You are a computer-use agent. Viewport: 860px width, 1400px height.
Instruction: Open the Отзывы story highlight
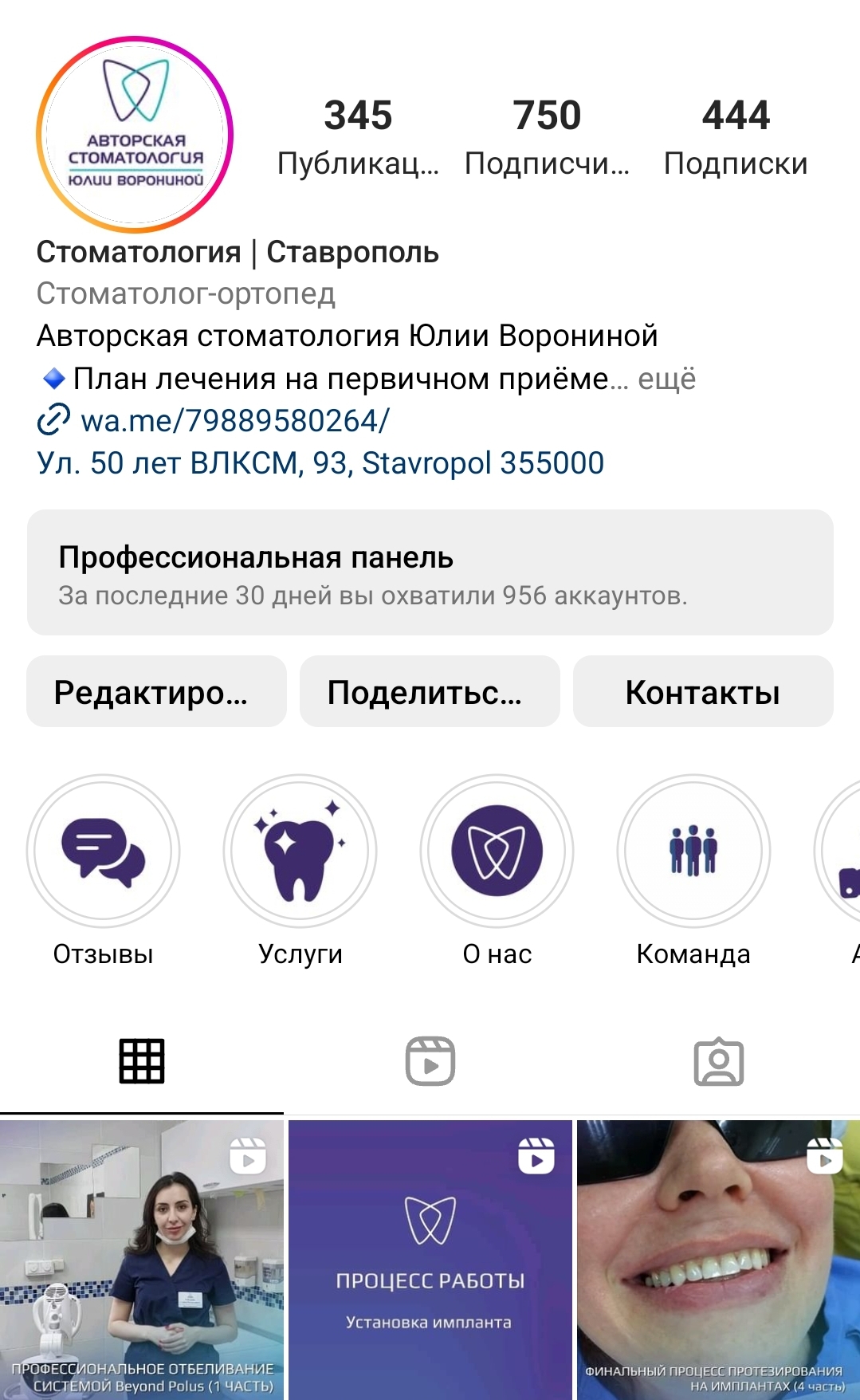tap(104, 851)
